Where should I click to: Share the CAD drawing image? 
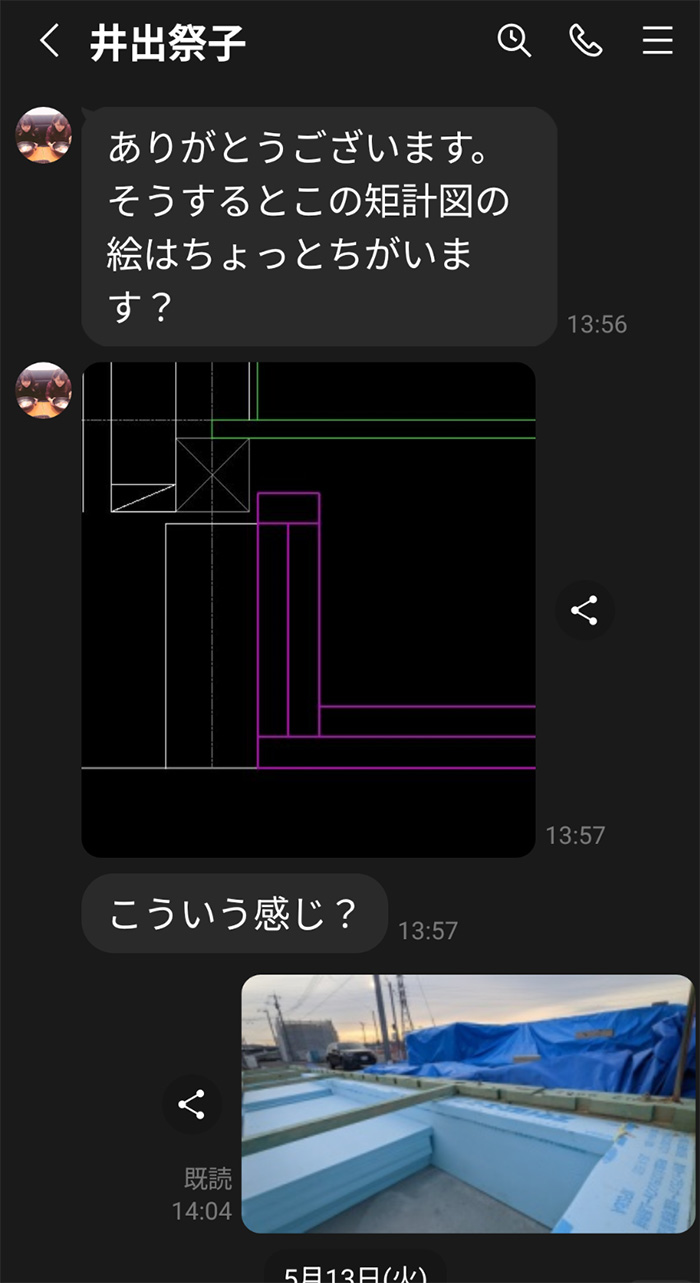pyautogui.click(x=584, y=610)
